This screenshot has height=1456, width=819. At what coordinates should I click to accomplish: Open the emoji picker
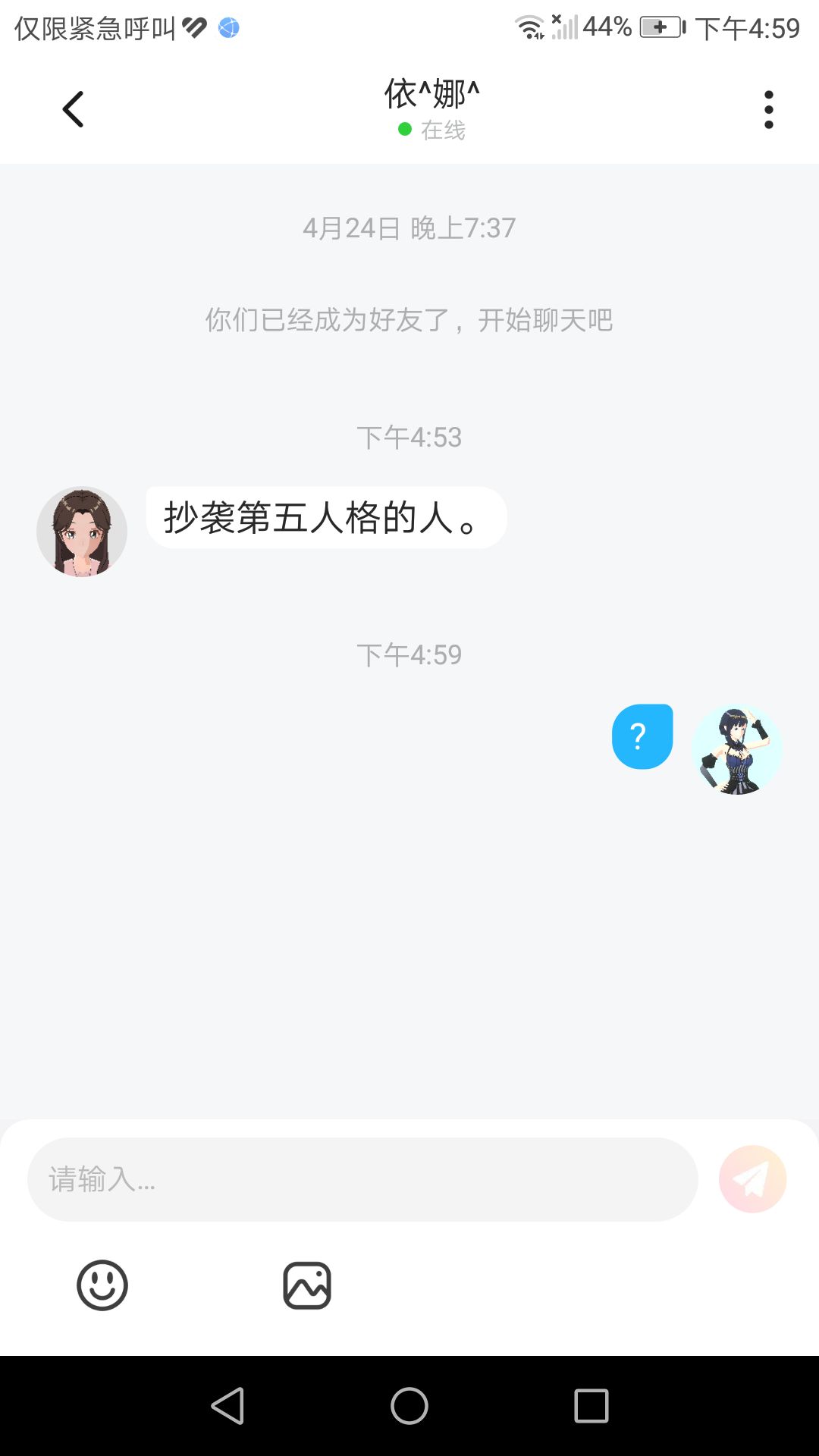click(102, 1285)
